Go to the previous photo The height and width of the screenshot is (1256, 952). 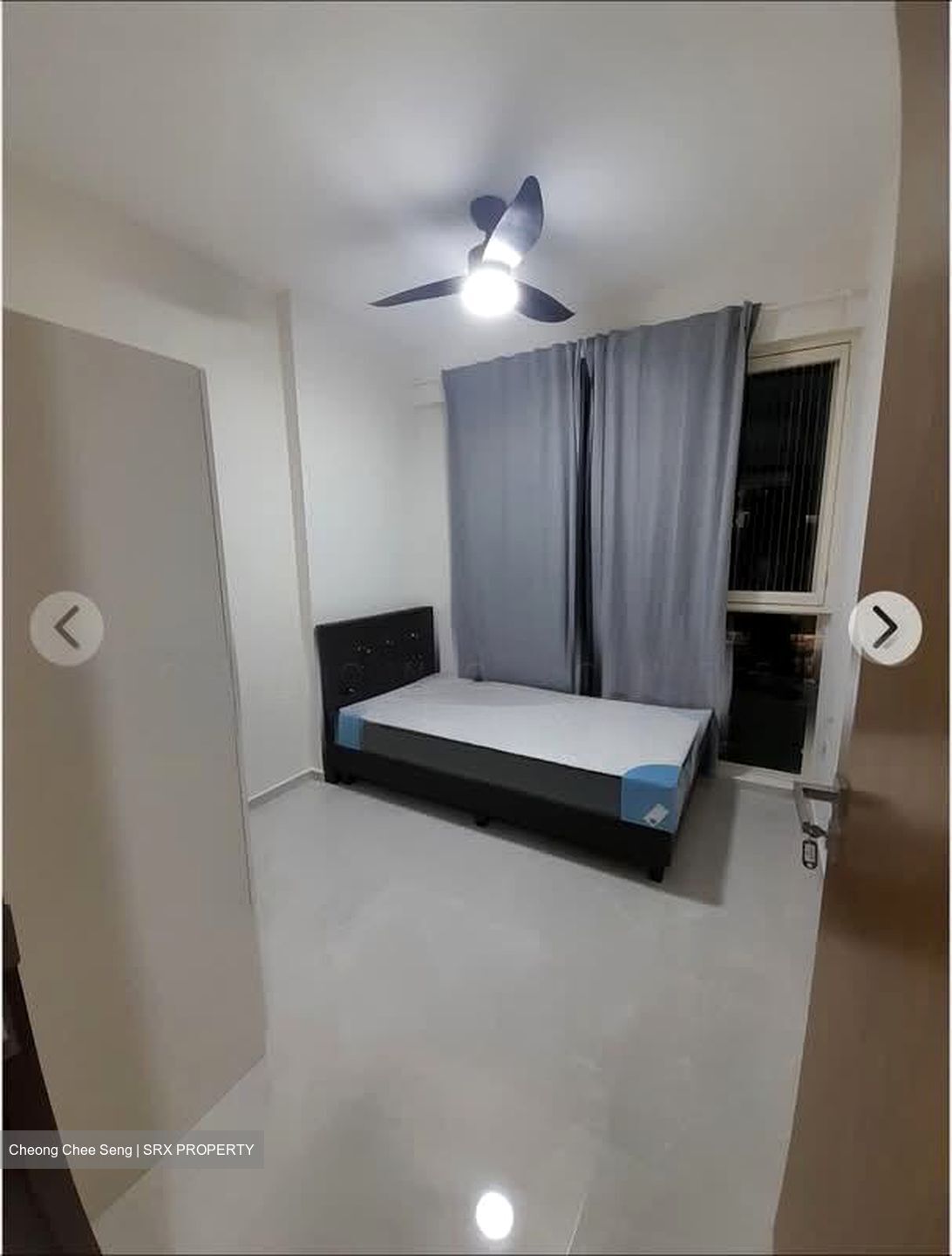click(66, 628)
